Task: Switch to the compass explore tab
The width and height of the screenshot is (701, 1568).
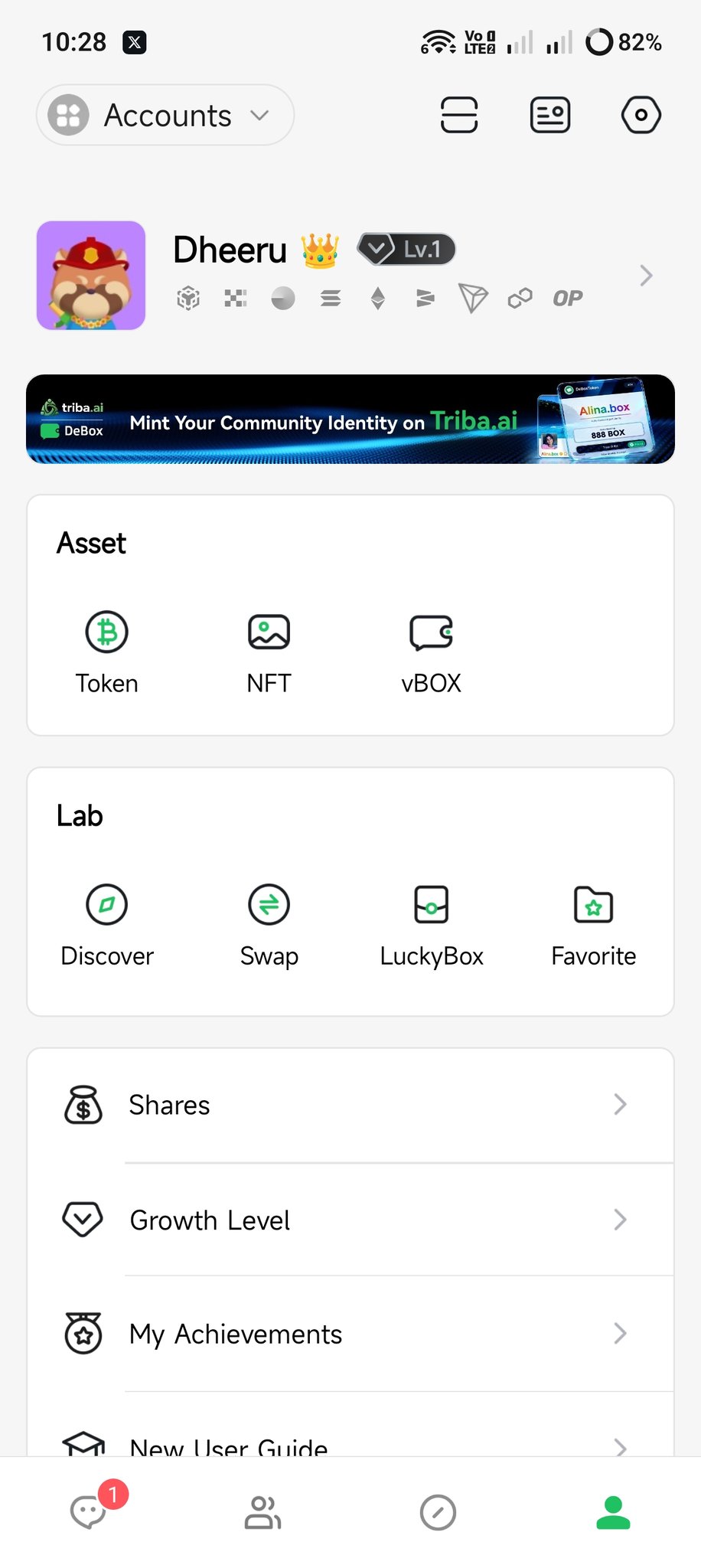Action: click(438, 1513)
